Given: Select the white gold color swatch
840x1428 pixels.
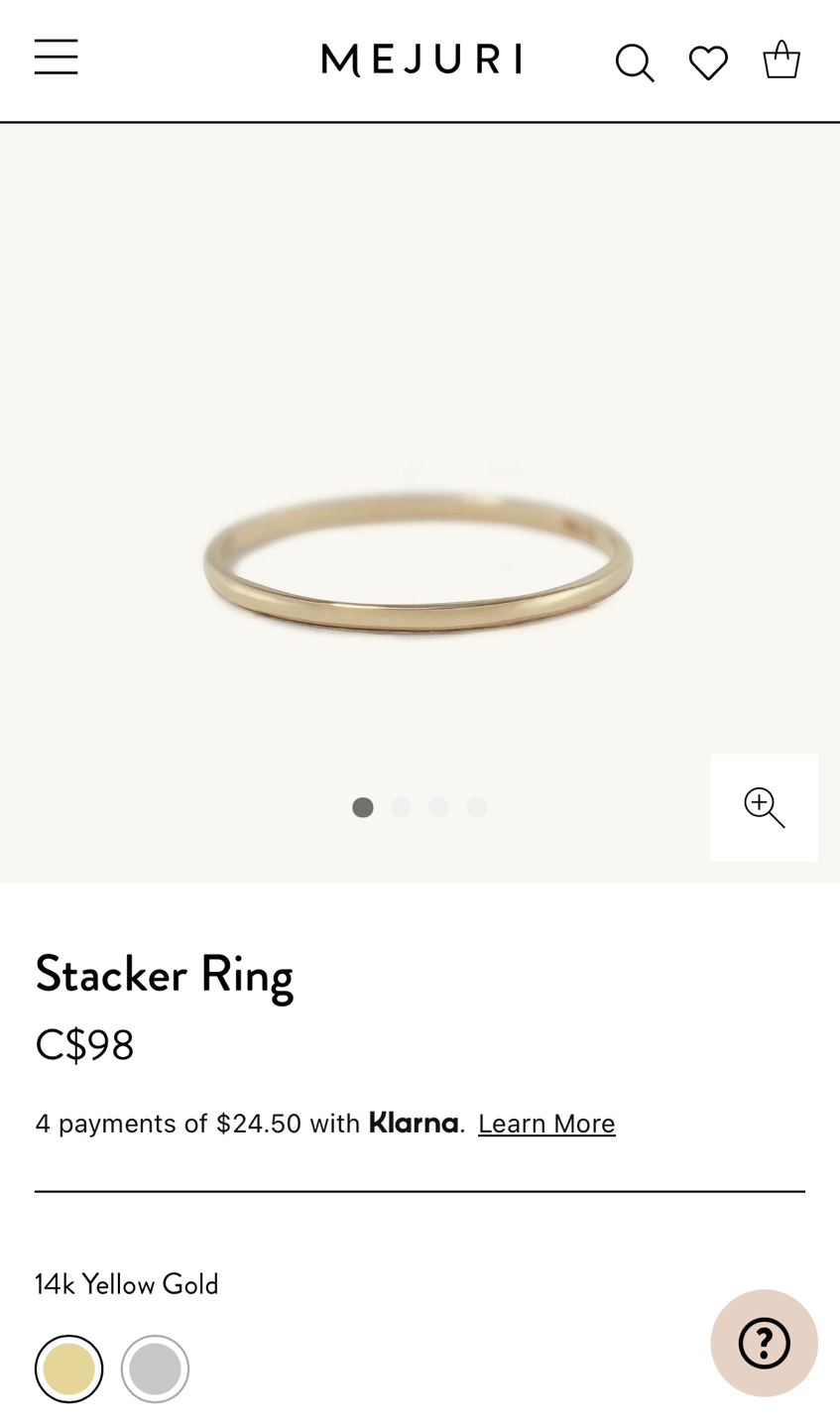Looking at the screenshot, I should pyautogui.click(x=155, y=1368).
